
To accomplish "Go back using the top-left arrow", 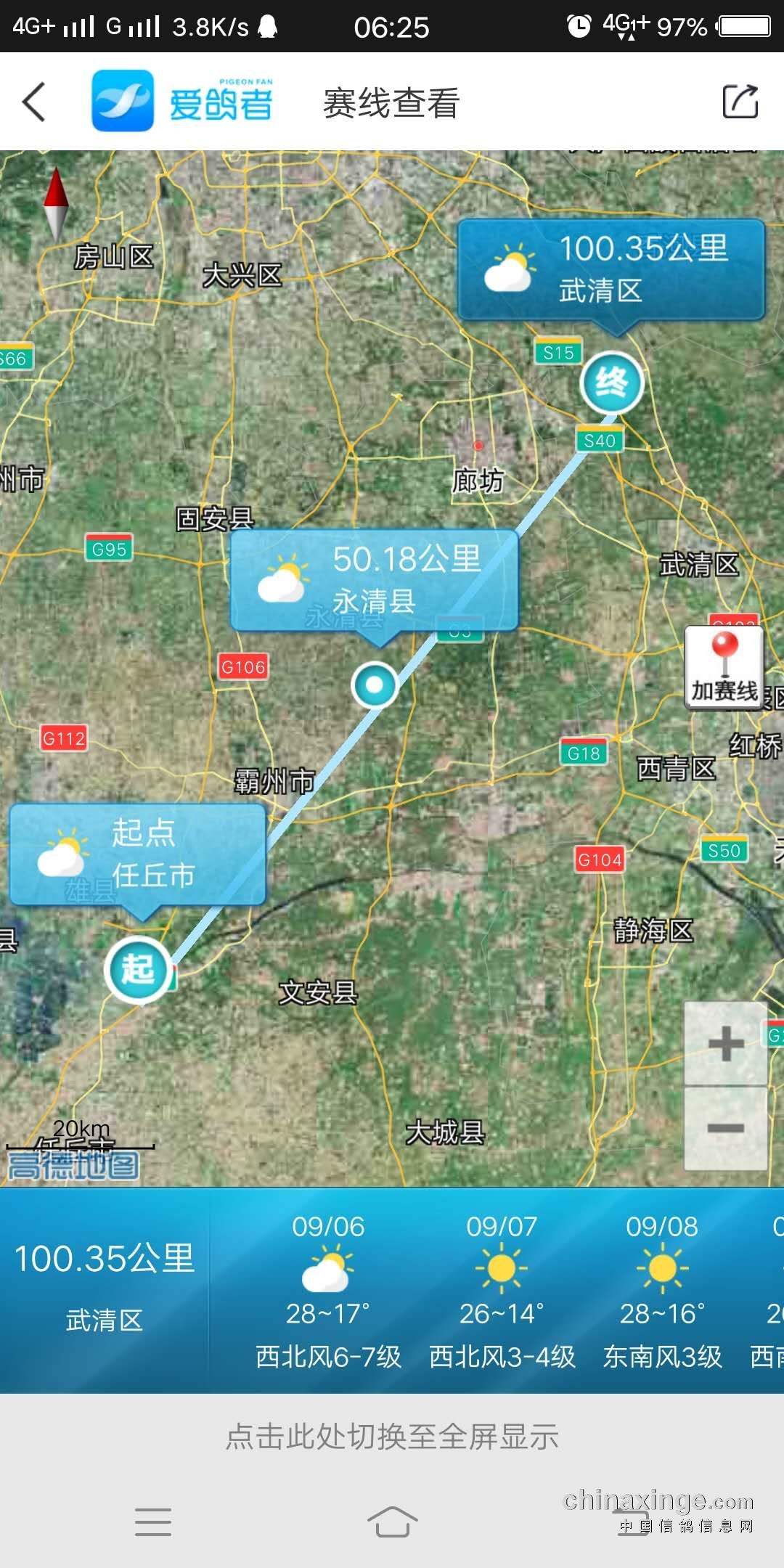I will [35, 102].
